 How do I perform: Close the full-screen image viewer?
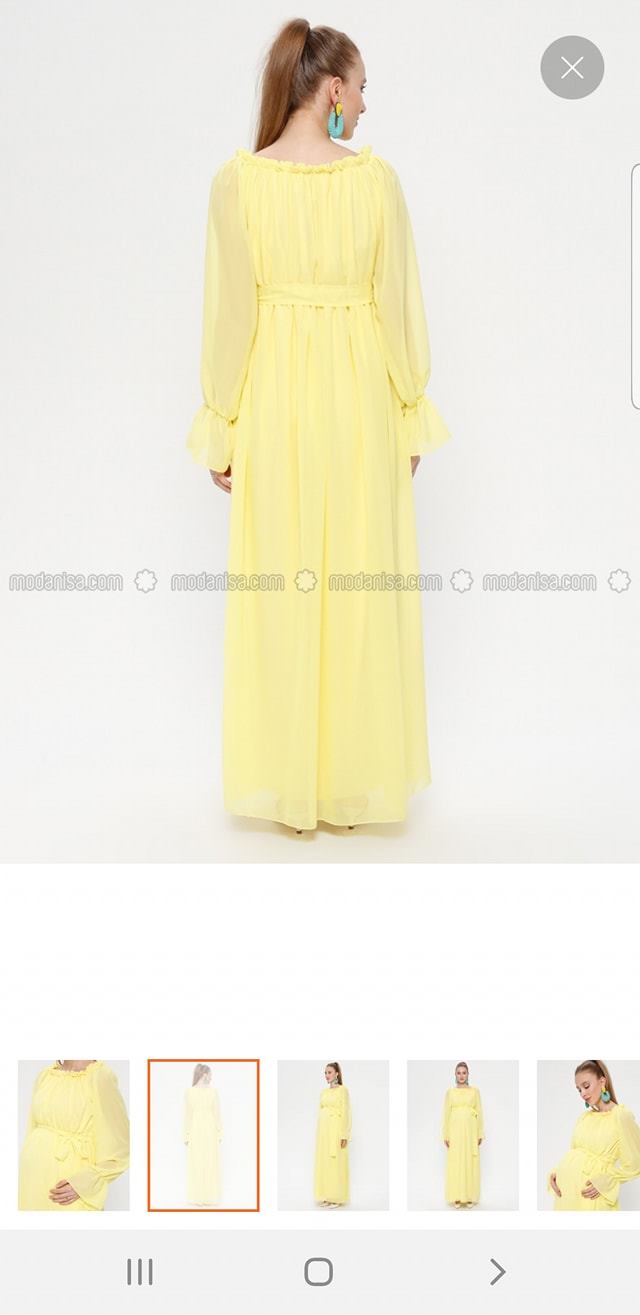(x=572, y=68)
